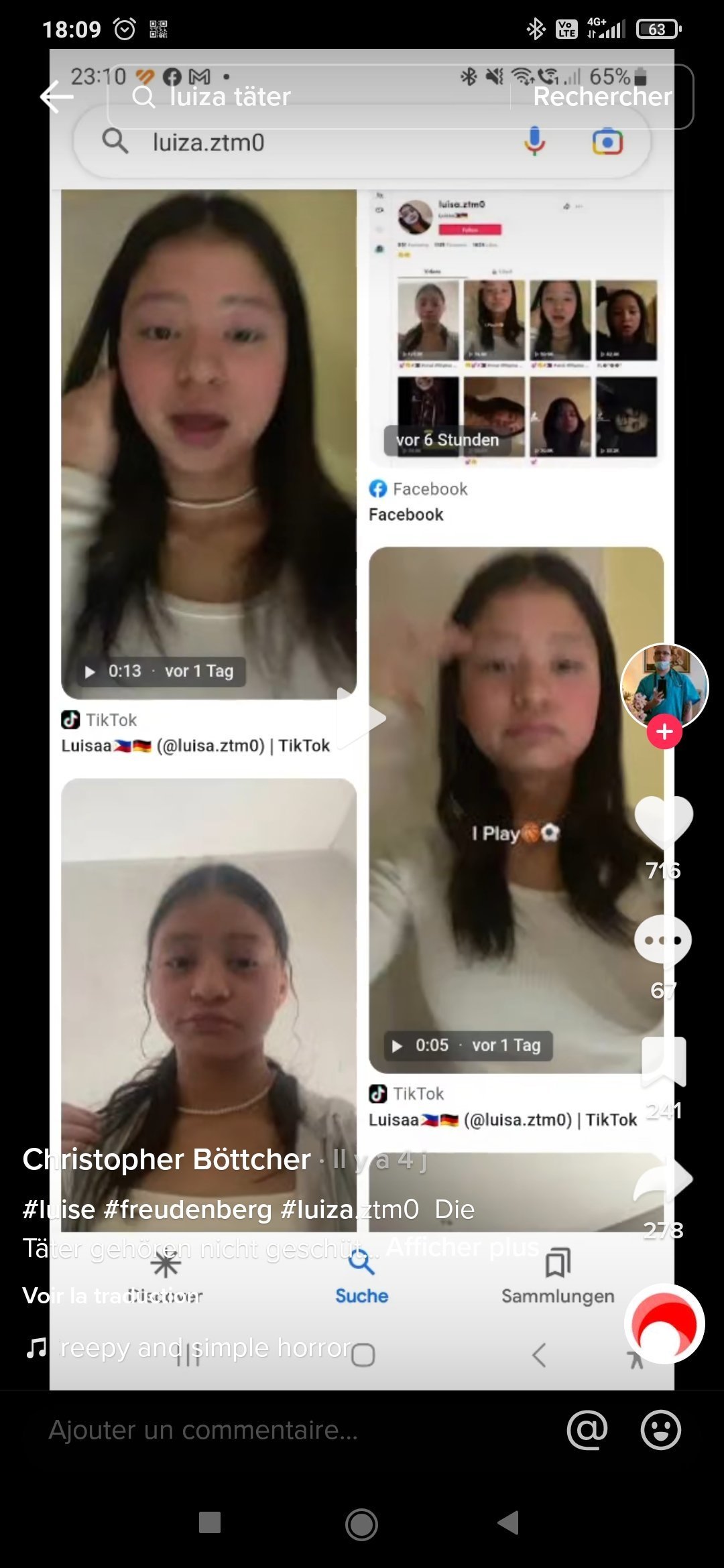Viewport: 724px width, 1568px height.
Task: Go to the system home screen
Action: pos(361,1524)
